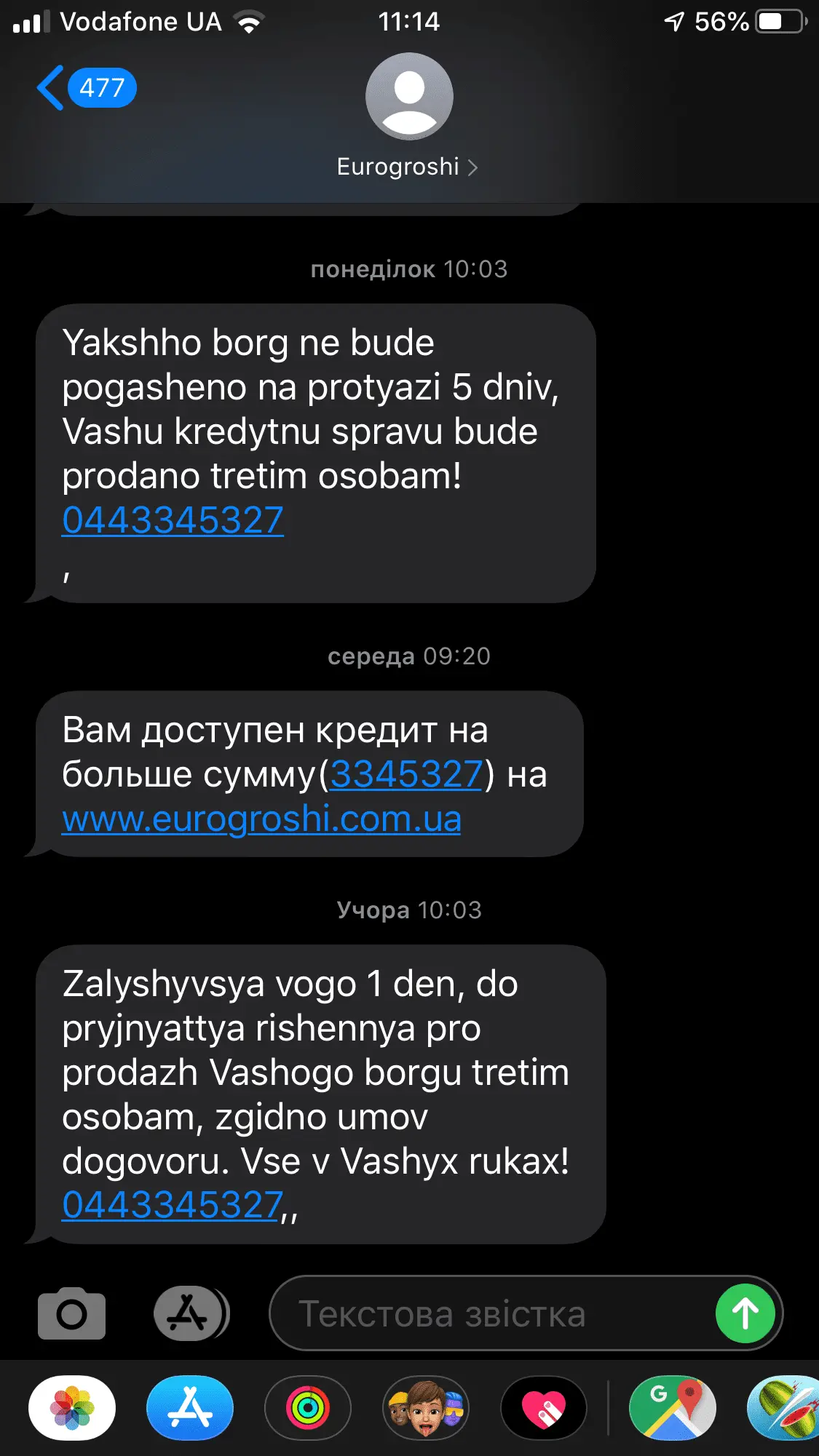Screen dimensions: 819x1456
Task: Tap the 3345327 number link
Action: coord(406,774)
